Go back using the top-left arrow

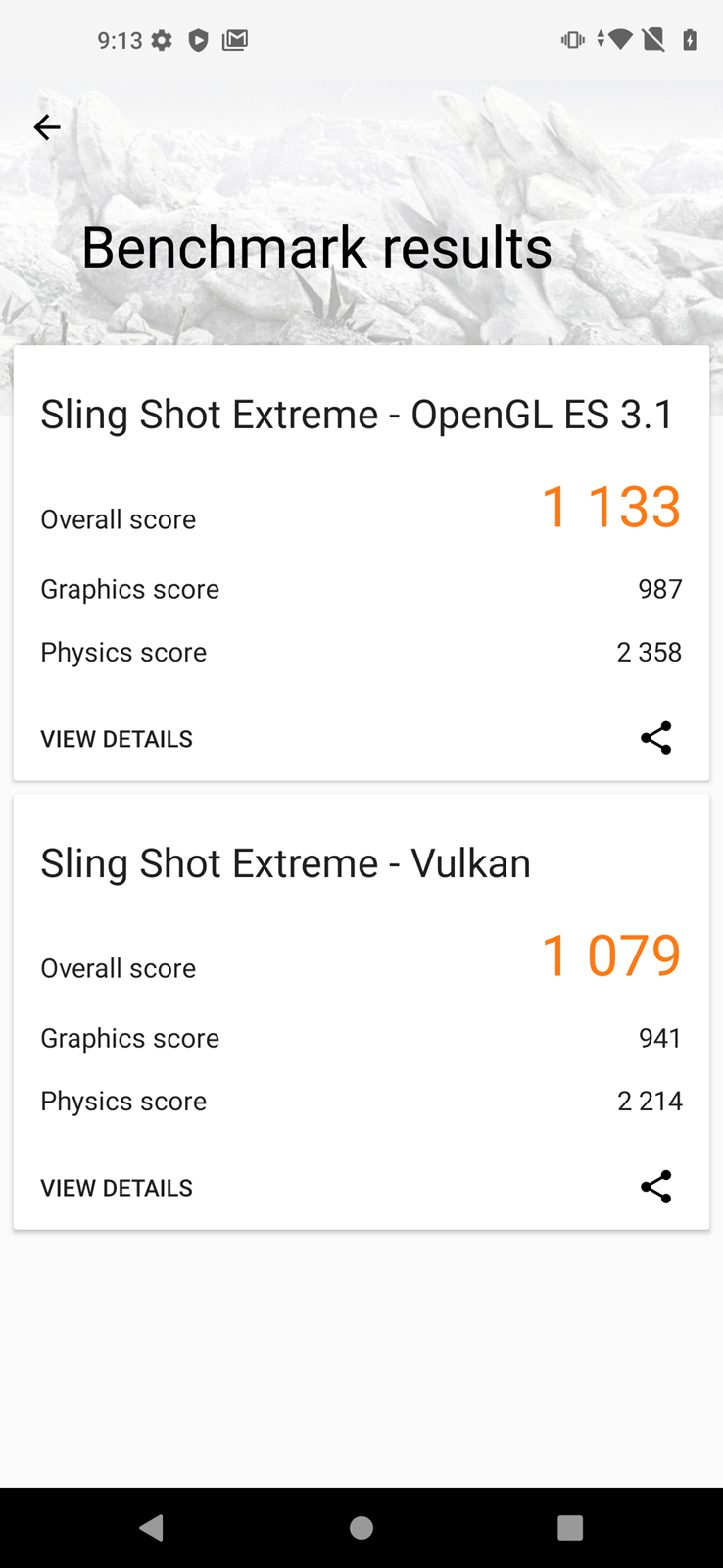coord(47,127)
